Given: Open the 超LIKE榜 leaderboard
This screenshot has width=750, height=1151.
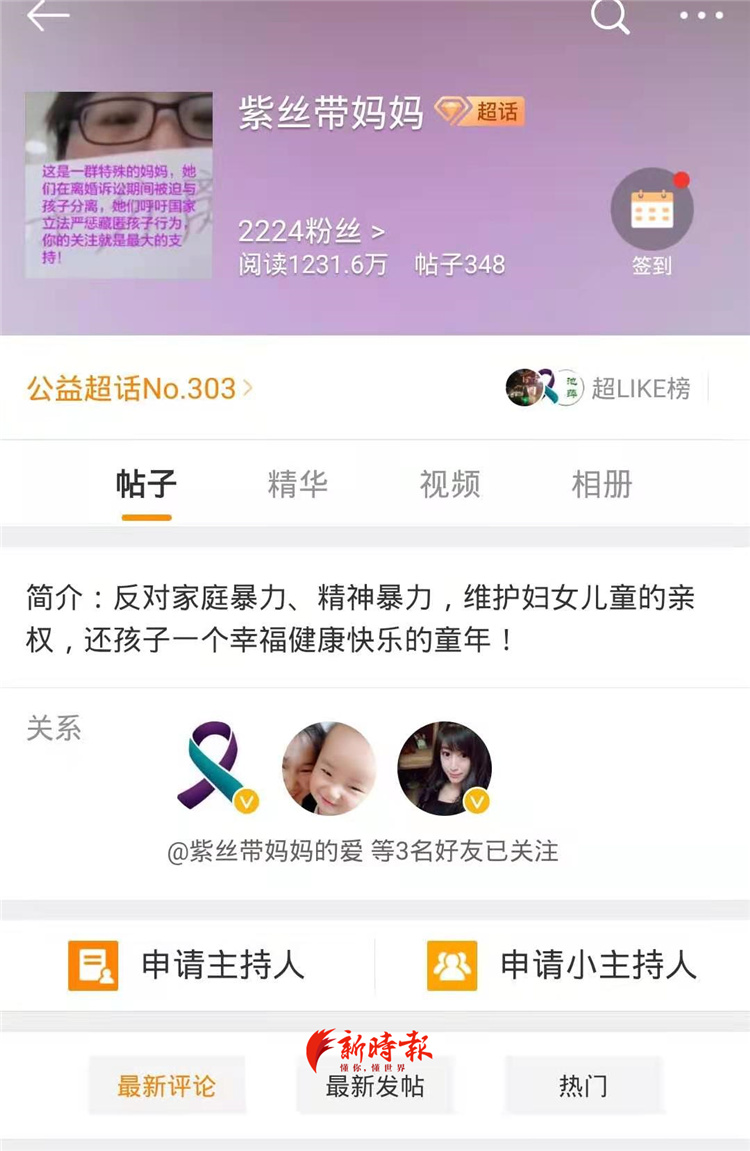Looking at the screenshot, I should pyautogui.click(x=600, y=388).
